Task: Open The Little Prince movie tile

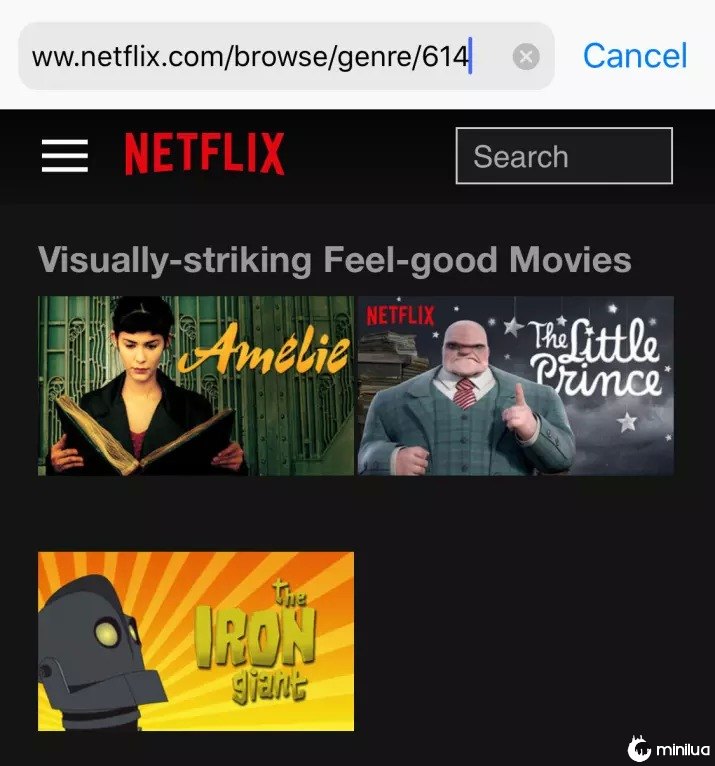Action: pyautogui.click(x=516, y=385)
